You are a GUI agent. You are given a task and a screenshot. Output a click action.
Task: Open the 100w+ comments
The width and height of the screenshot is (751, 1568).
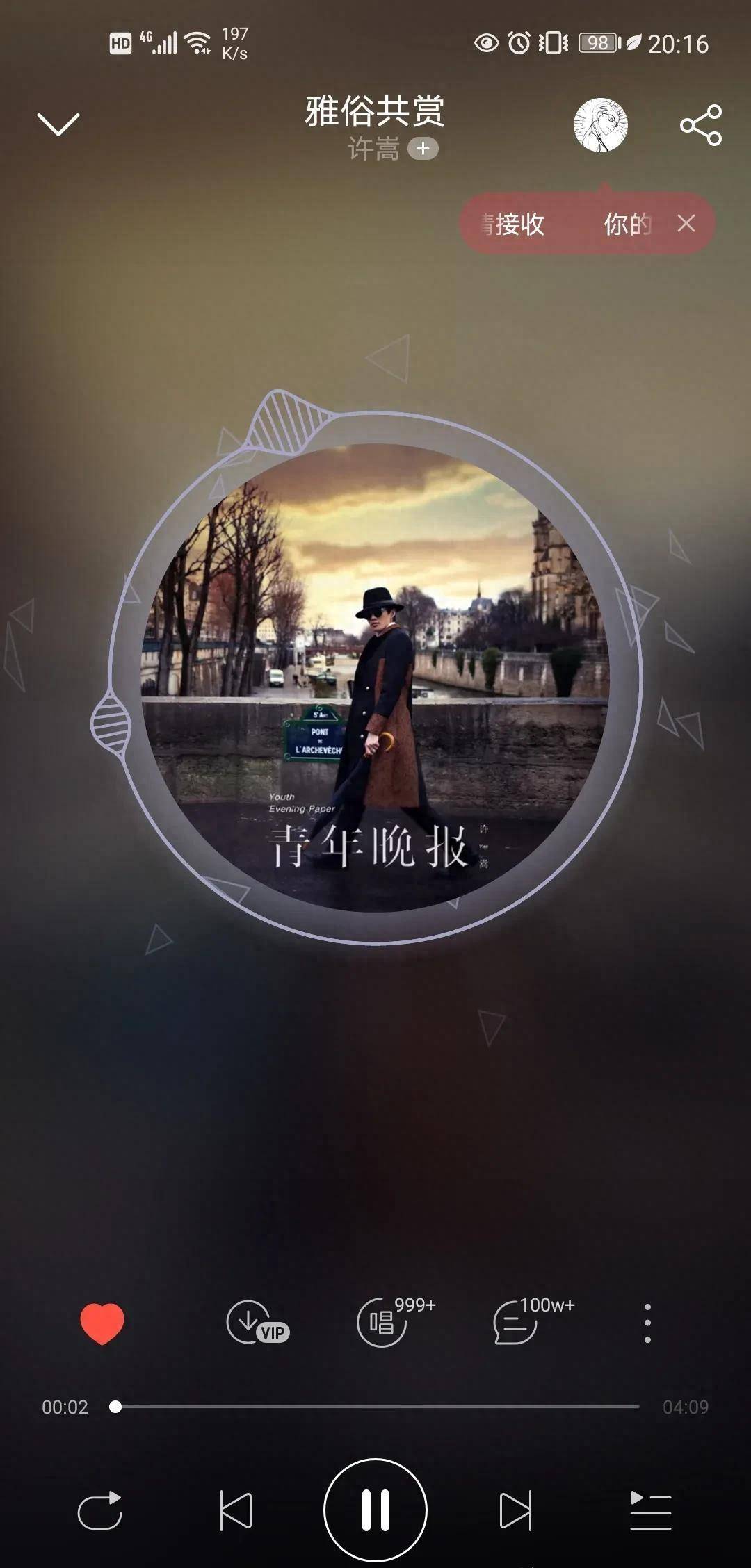point(516,1323)
